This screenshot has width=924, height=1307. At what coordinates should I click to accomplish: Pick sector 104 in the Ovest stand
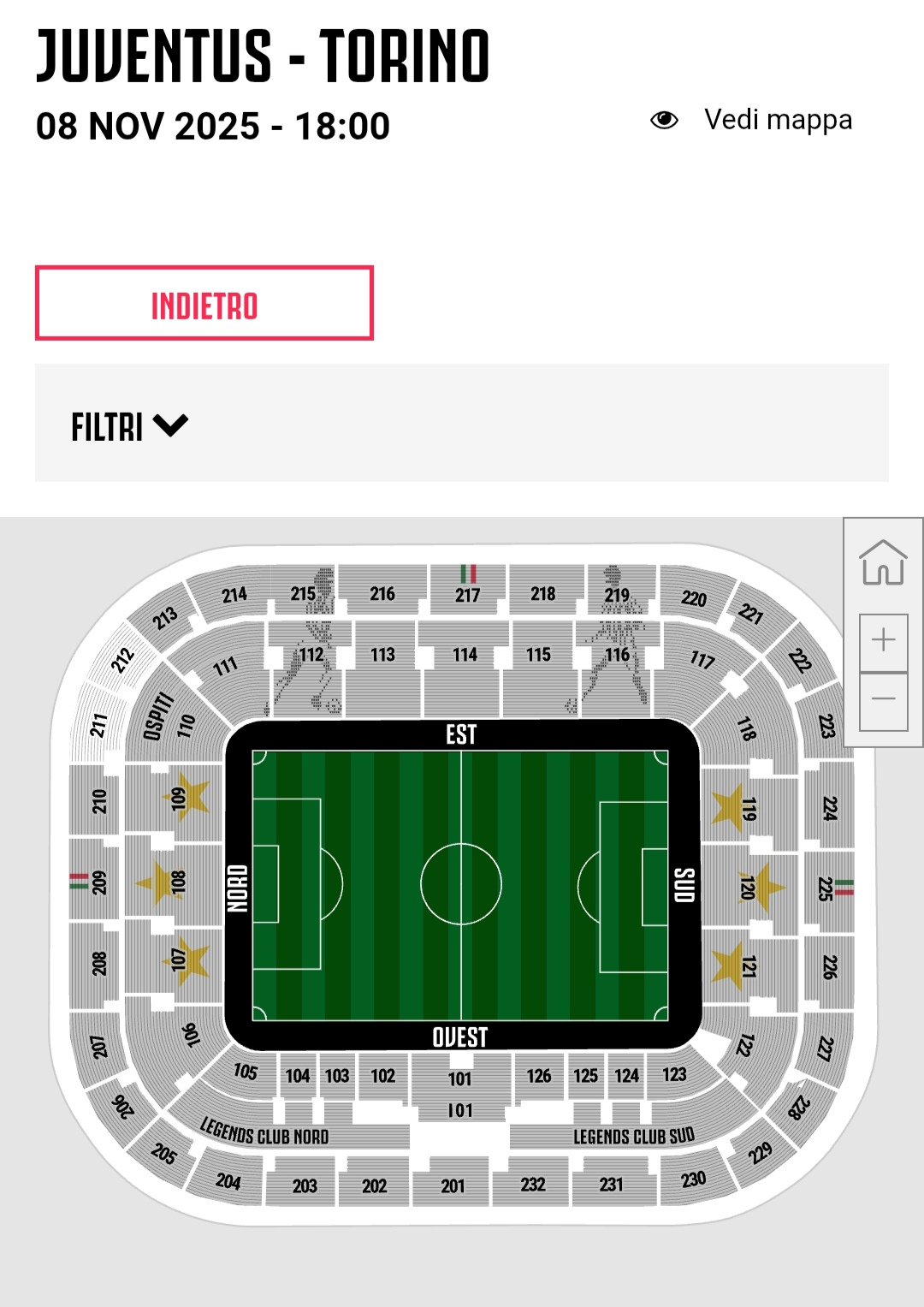297,1077
